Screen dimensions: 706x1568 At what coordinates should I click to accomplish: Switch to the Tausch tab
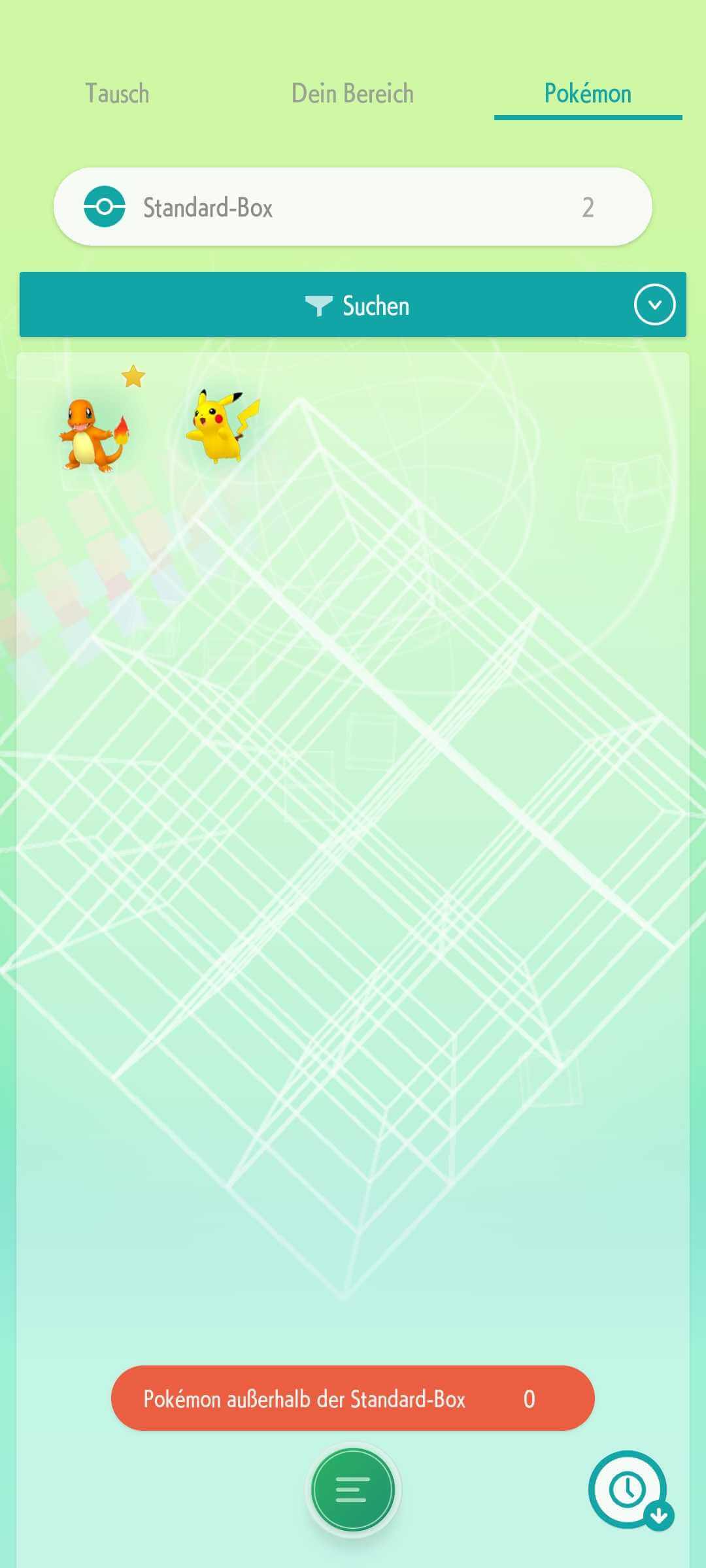[117, 93]
